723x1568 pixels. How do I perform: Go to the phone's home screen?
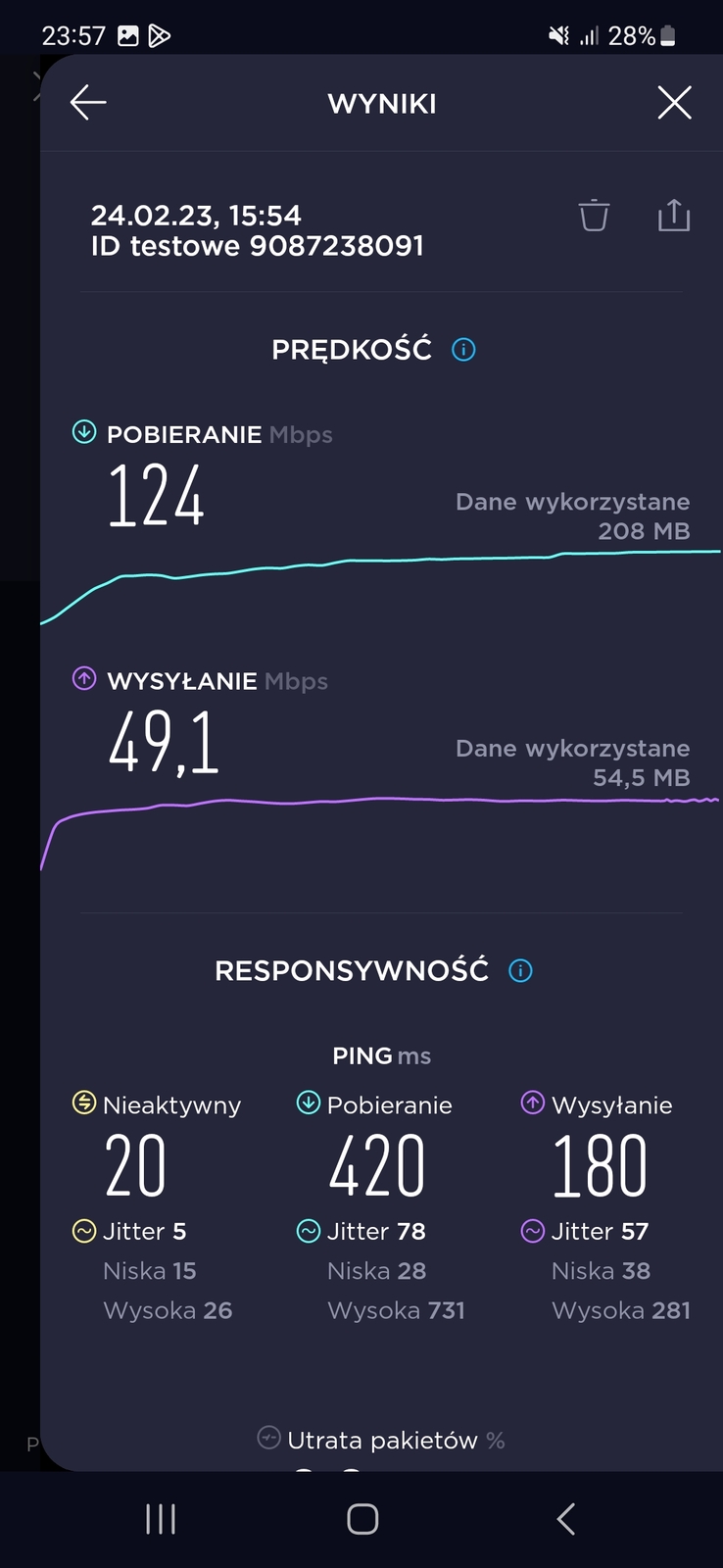pyautogui.click(x=362, y=1519)
